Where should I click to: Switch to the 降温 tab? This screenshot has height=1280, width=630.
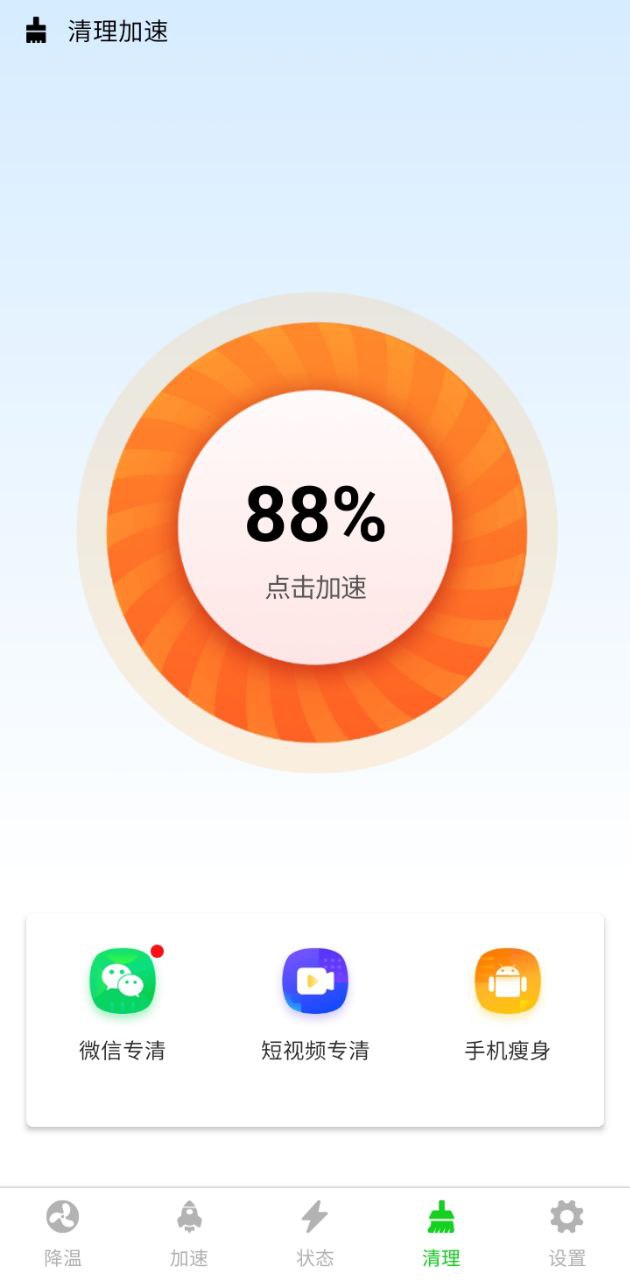(x=62, y=1234)
